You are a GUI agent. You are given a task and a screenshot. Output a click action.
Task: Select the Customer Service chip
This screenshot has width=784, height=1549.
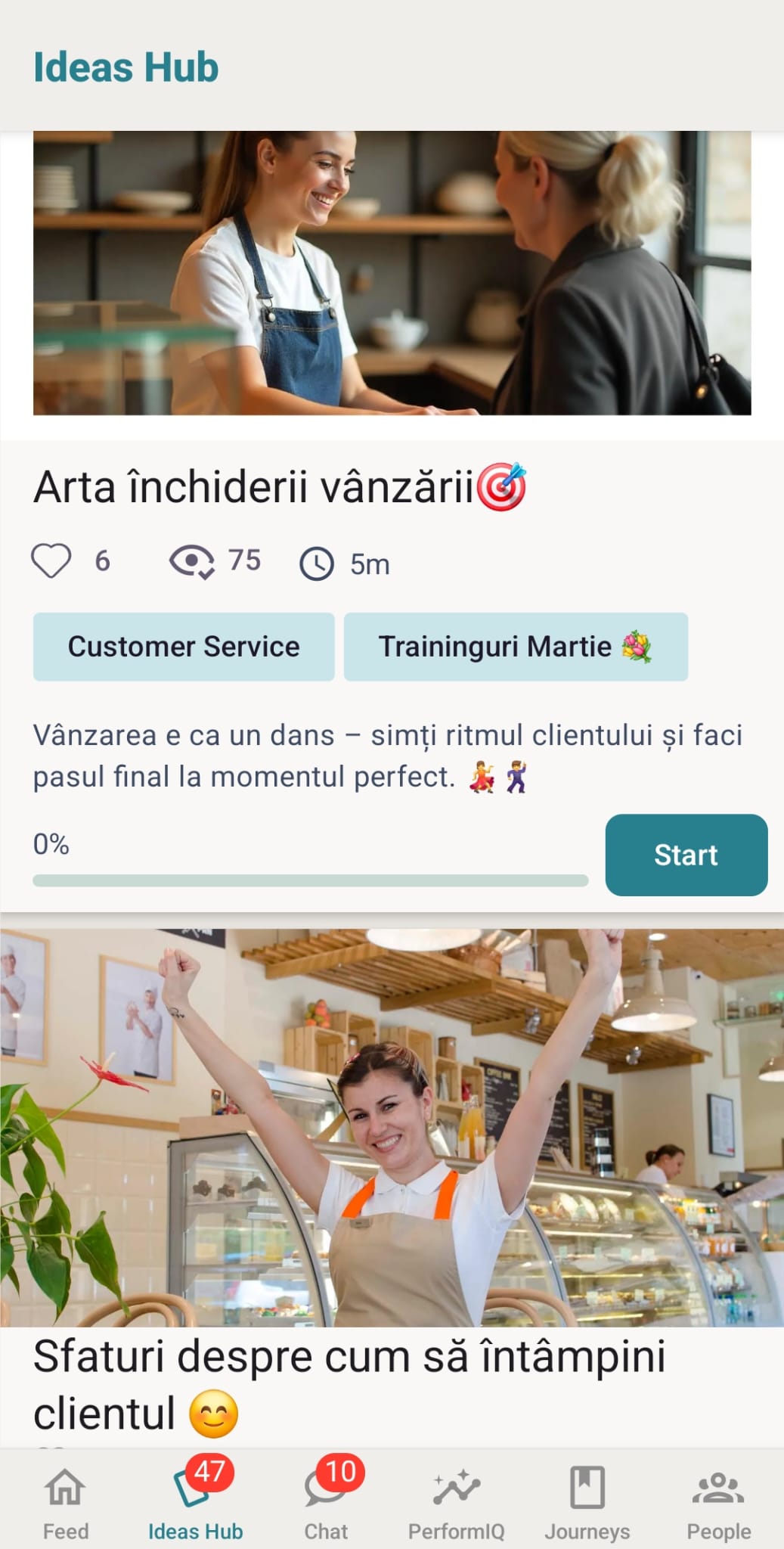click(x=184, y=647)
